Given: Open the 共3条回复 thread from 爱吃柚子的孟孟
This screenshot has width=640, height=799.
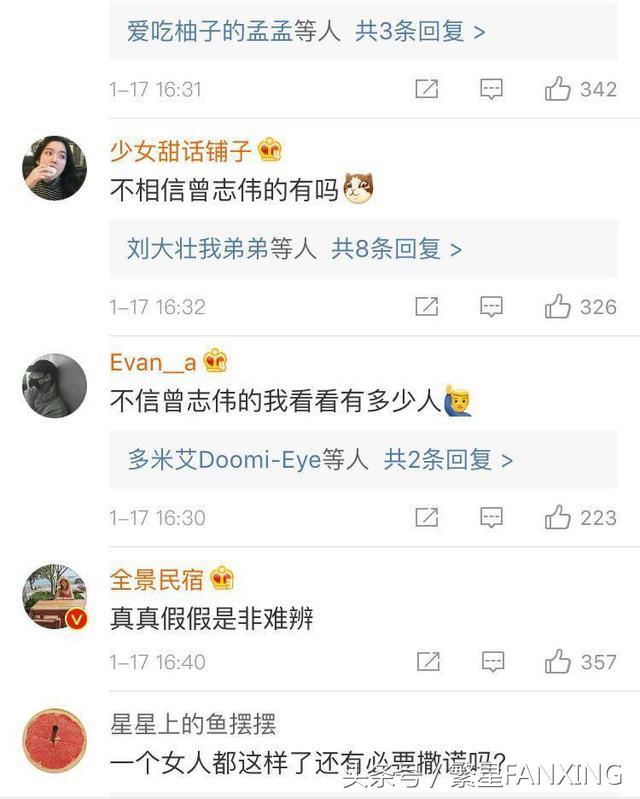Looking at the screenshot, I should (420, 31).
